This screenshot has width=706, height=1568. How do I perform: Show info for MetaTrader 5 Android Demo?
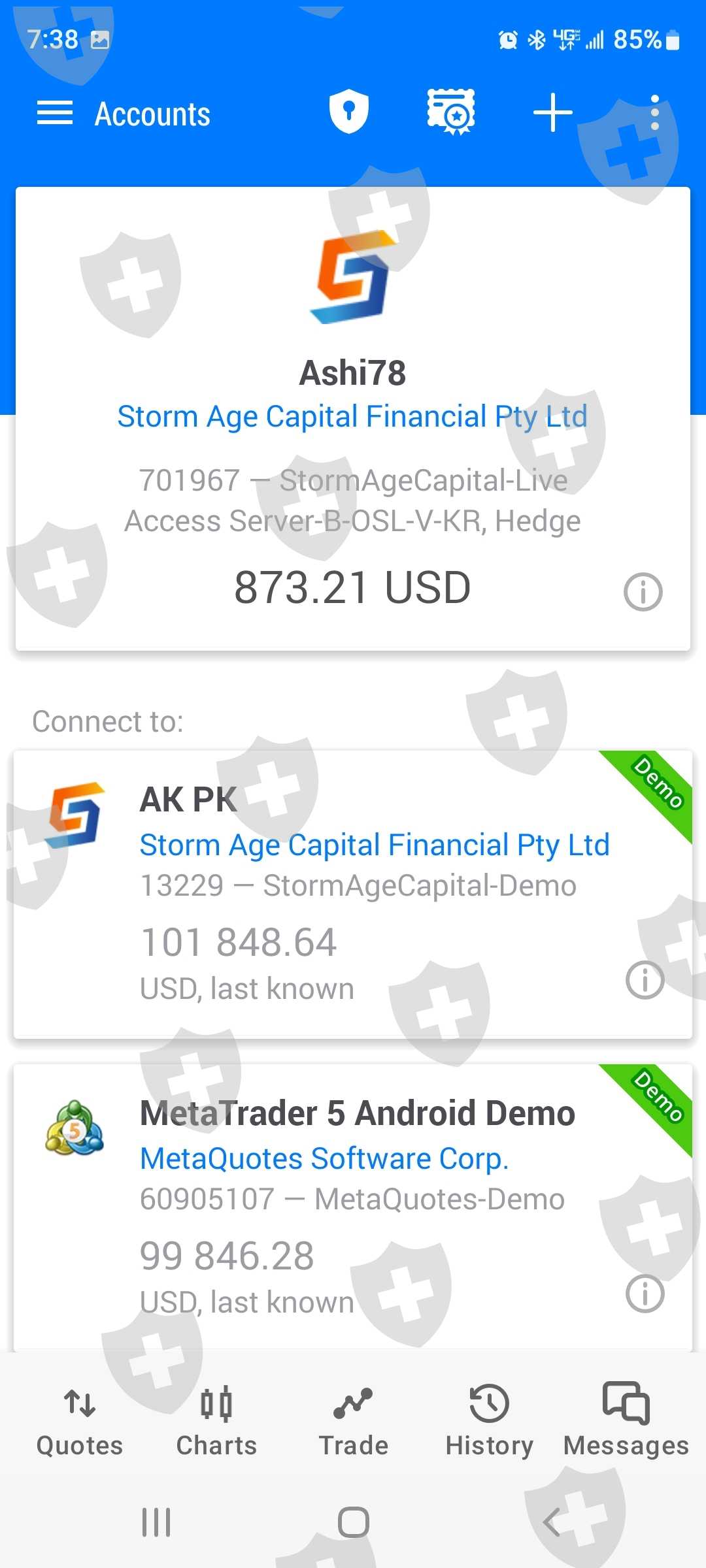click(x=645, y=1294)
